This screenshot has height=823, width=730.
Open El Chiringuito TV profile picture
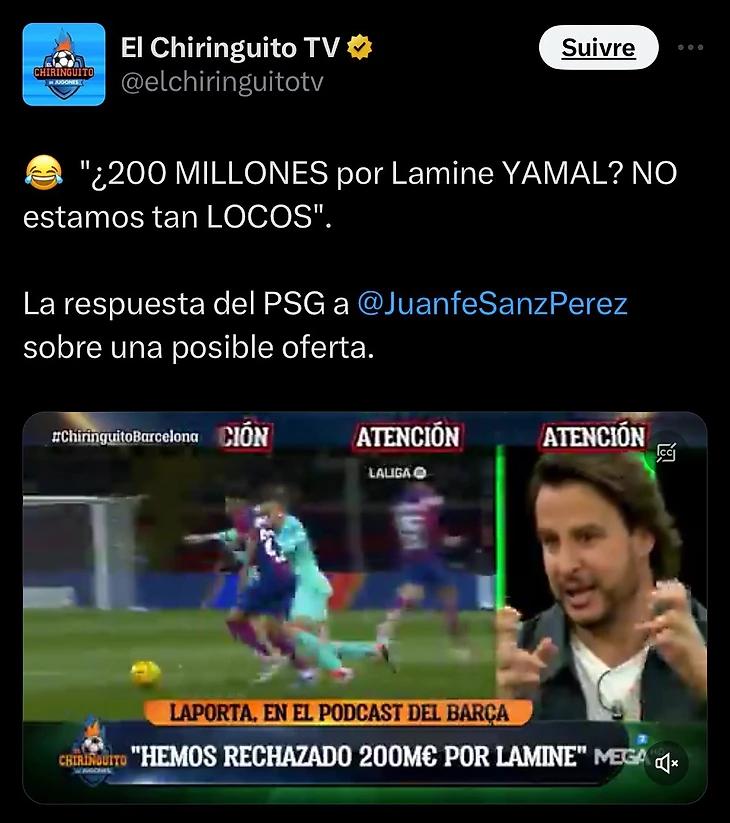[64, 65]
